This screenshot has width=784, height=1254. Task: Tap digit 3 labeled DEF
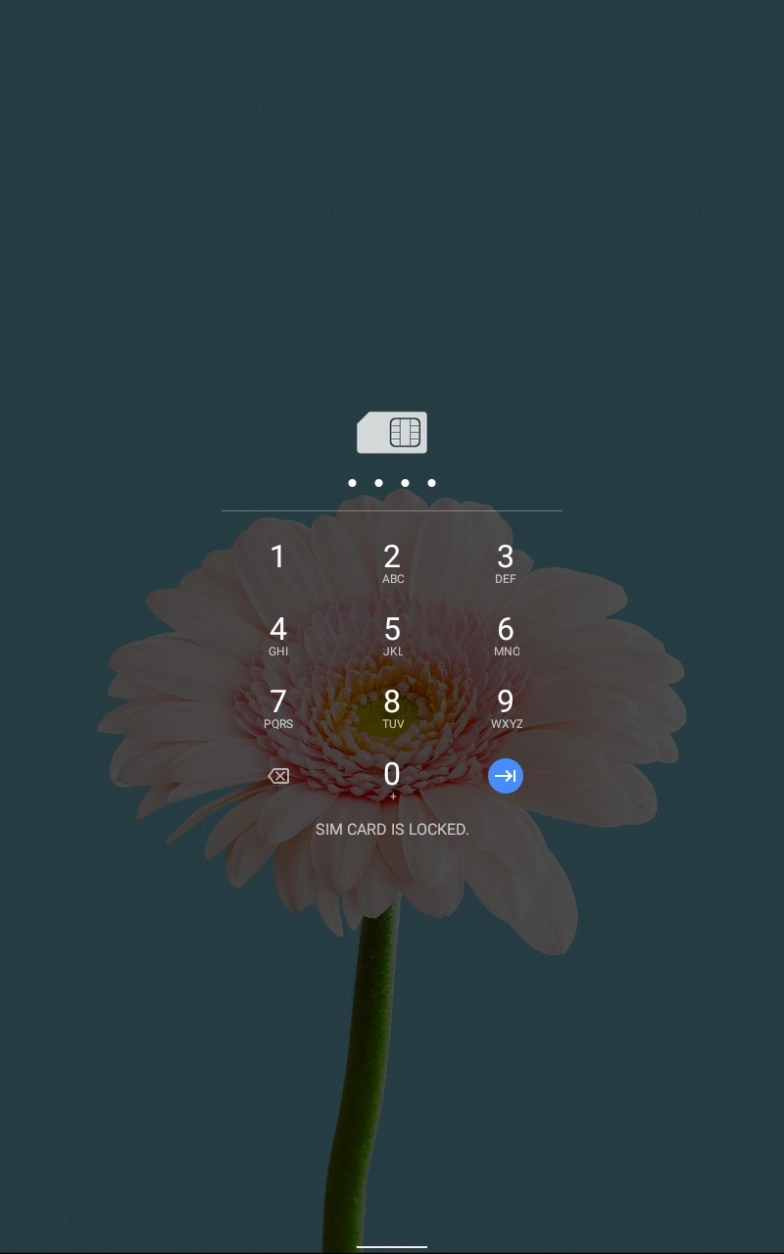tap(505, 560)
